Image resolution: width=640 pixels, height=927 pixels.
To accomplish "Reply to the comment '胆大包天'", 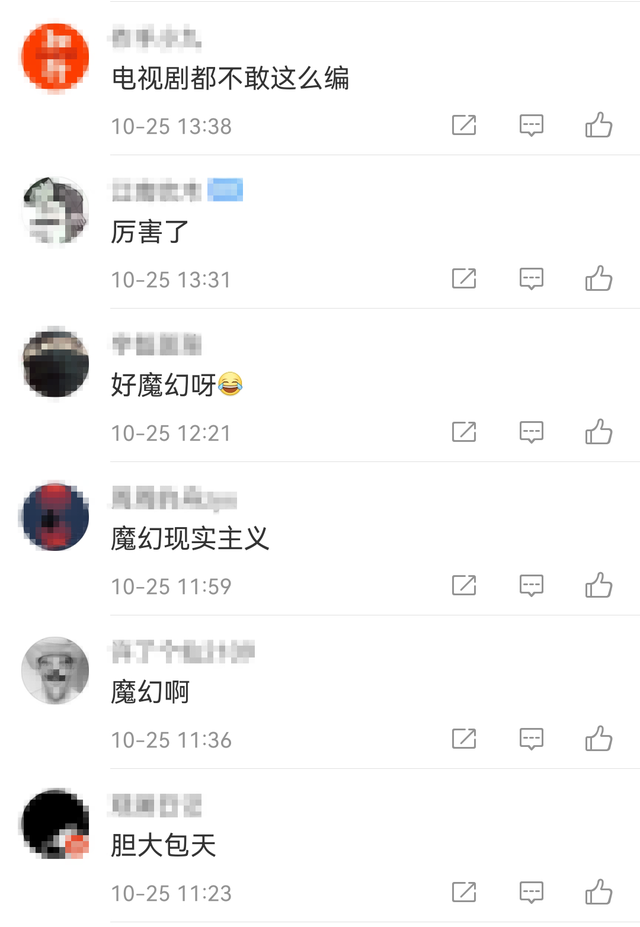I will [x=531, y=892].
